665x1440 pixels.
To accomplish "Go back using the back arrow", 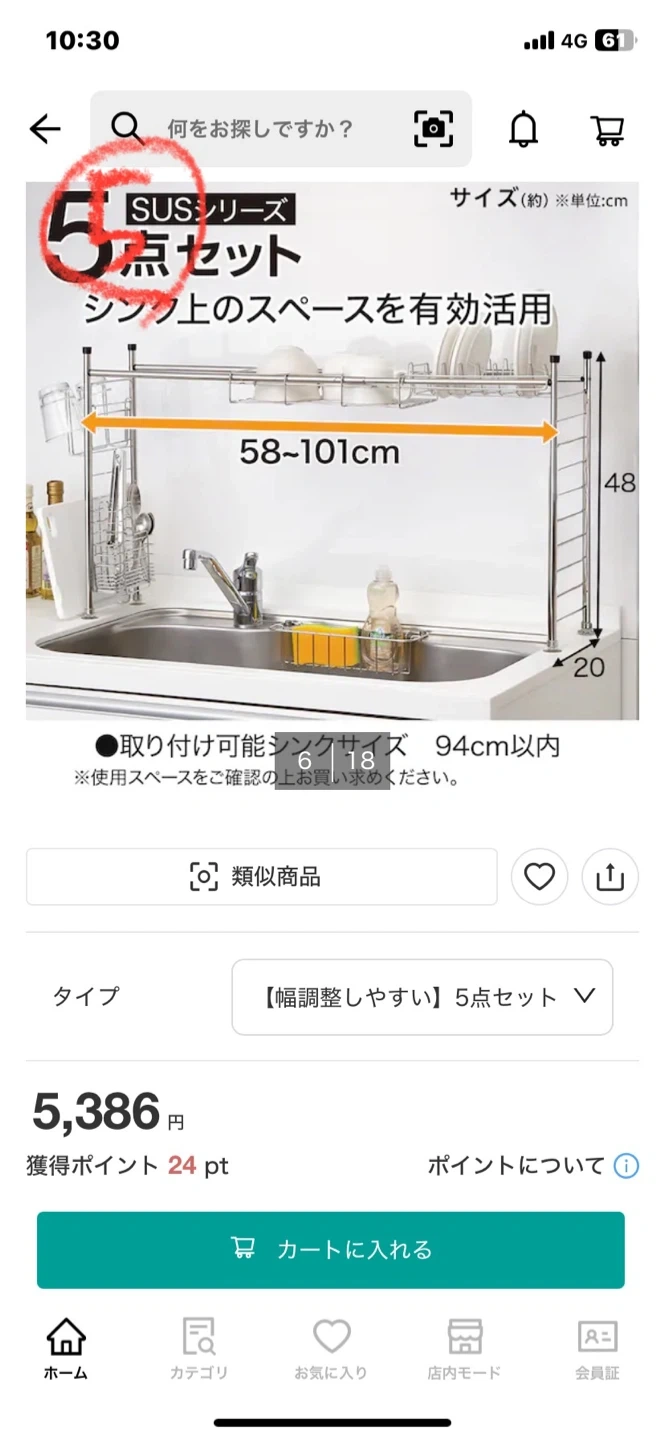I will click(45, 129).
